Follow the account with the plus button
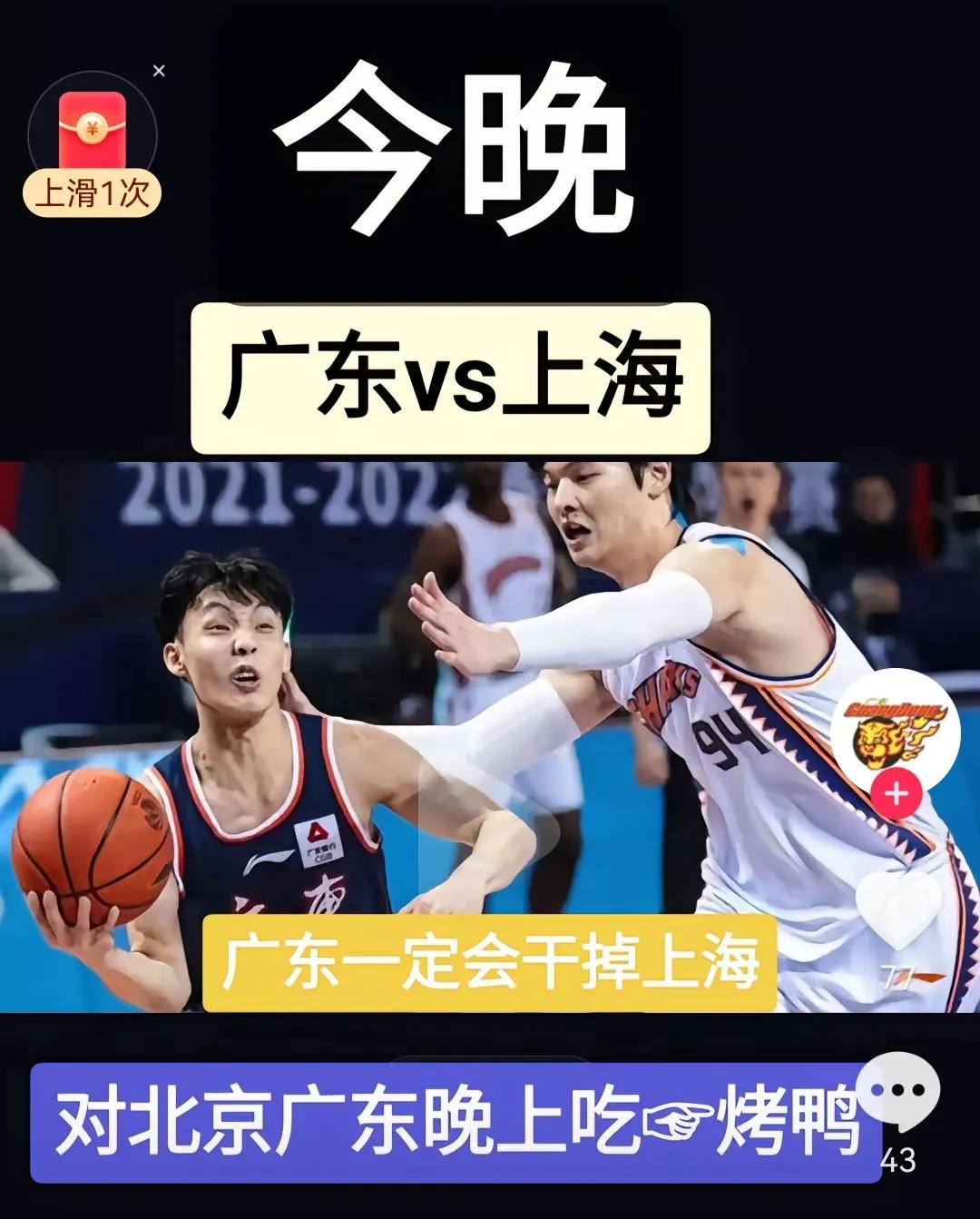Viewport: 980px width, 1219px height. coord(897,794)
